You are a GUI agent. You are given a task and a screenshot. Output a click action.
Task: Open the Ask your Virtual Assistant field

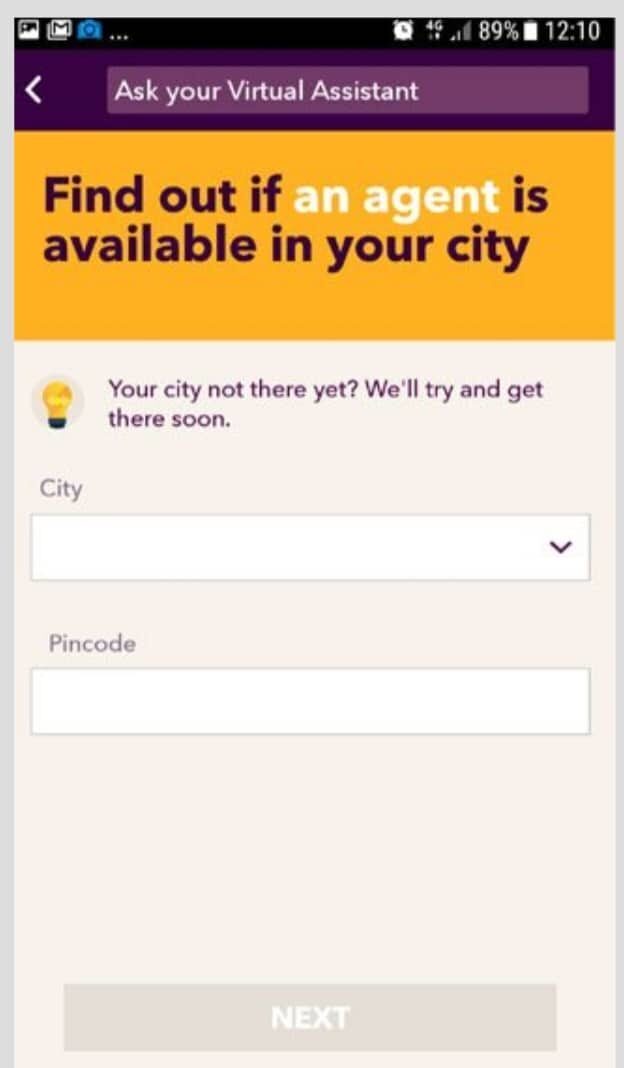pos(347,91)
